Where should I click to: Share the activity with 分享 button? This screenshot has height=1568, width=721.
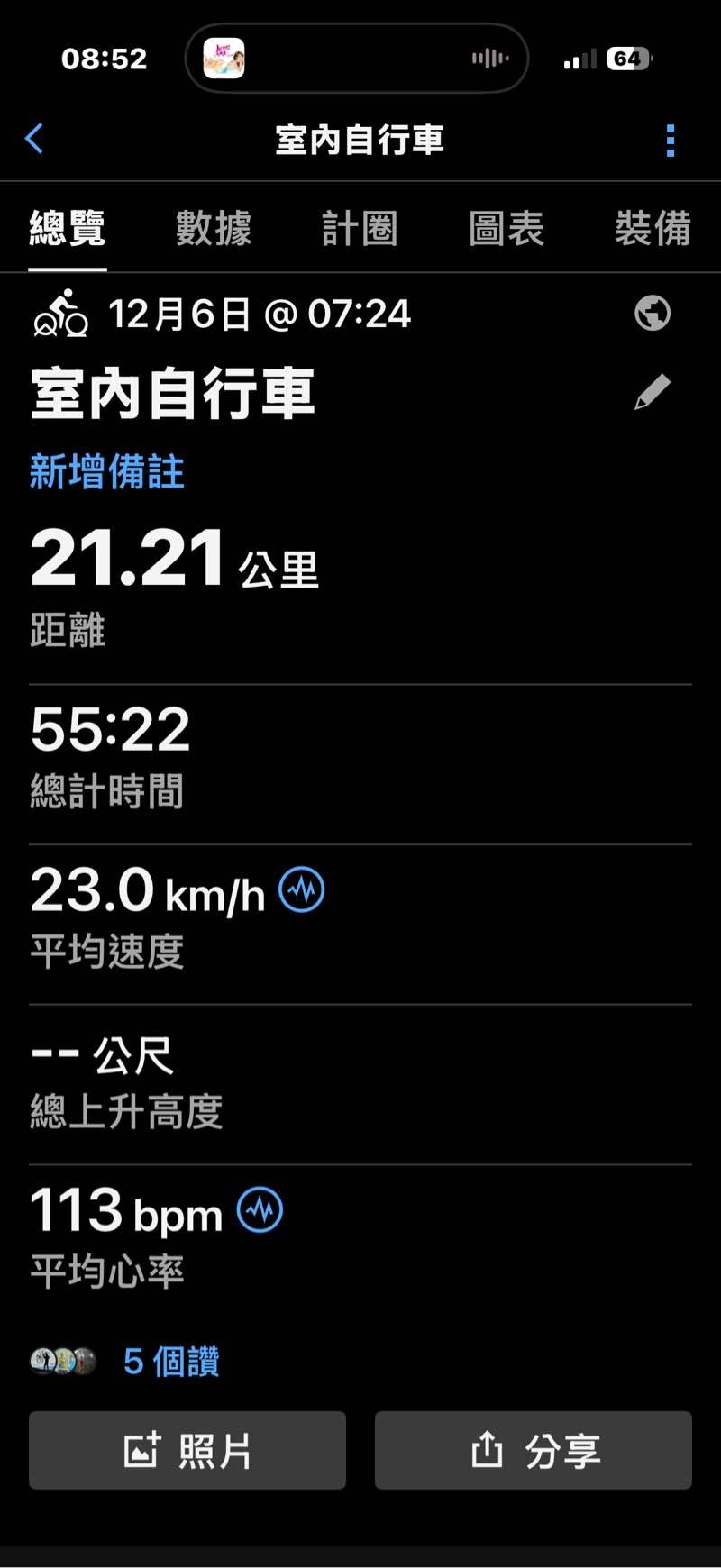pos(534,1450)
